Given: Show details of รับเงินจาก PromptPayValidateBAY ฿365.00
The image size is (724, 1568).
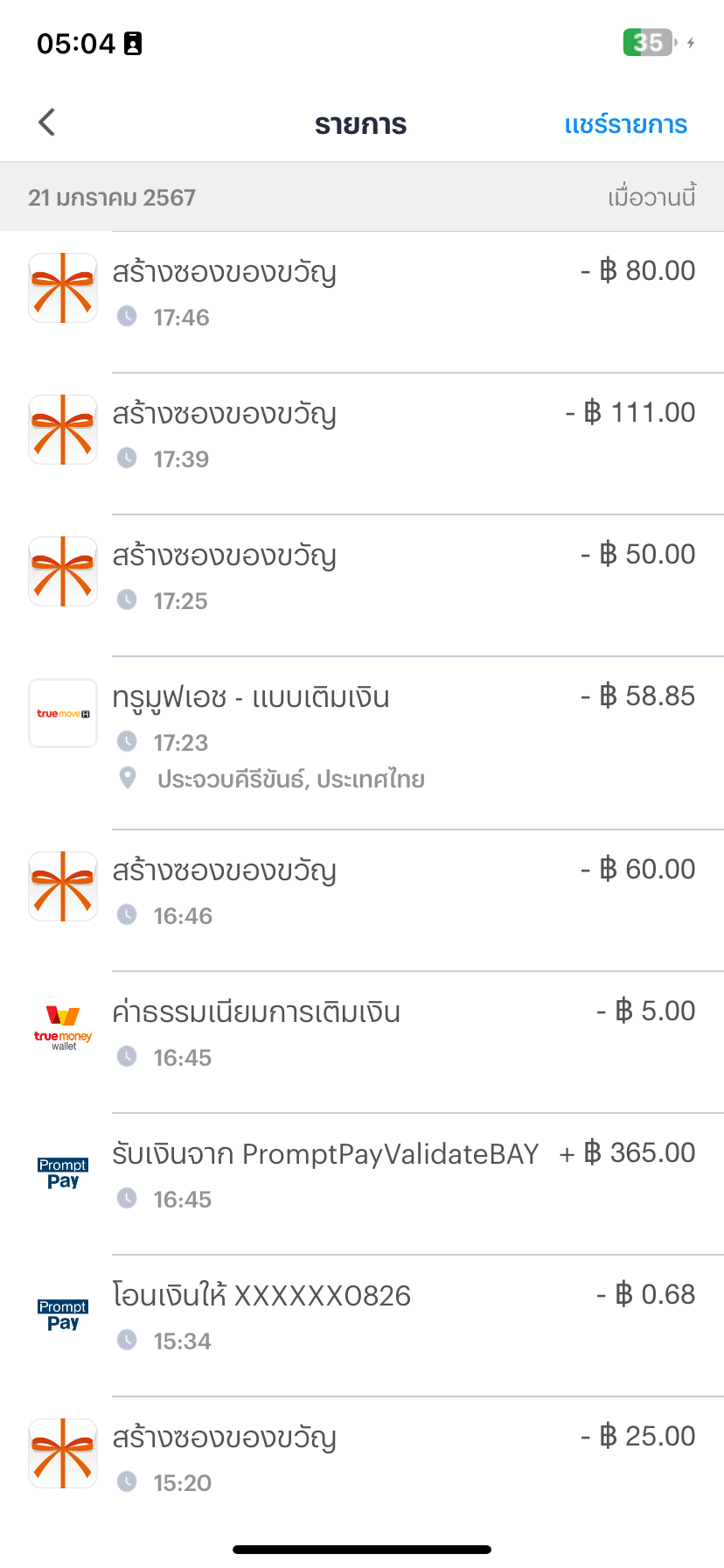Looking at the screenshot, I should tap(362, 1176).
